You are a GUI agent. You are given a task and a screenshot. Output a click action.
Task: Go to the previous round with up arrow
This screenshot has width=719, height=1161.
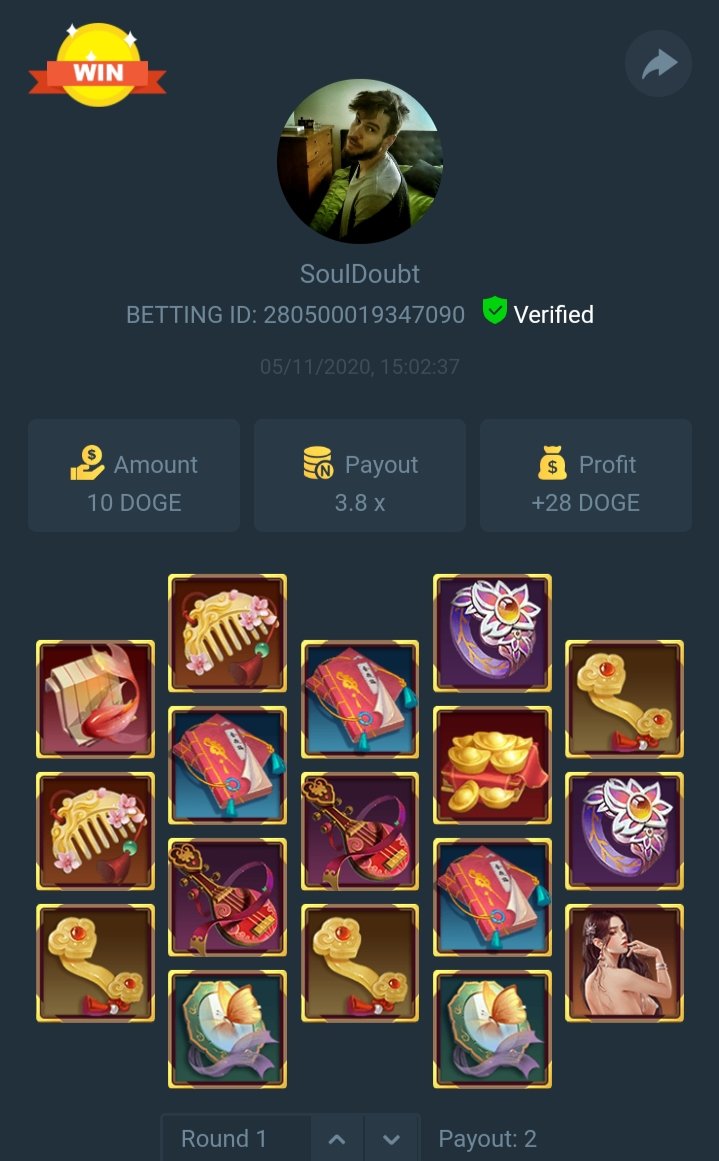click(x=337, y=1139)
